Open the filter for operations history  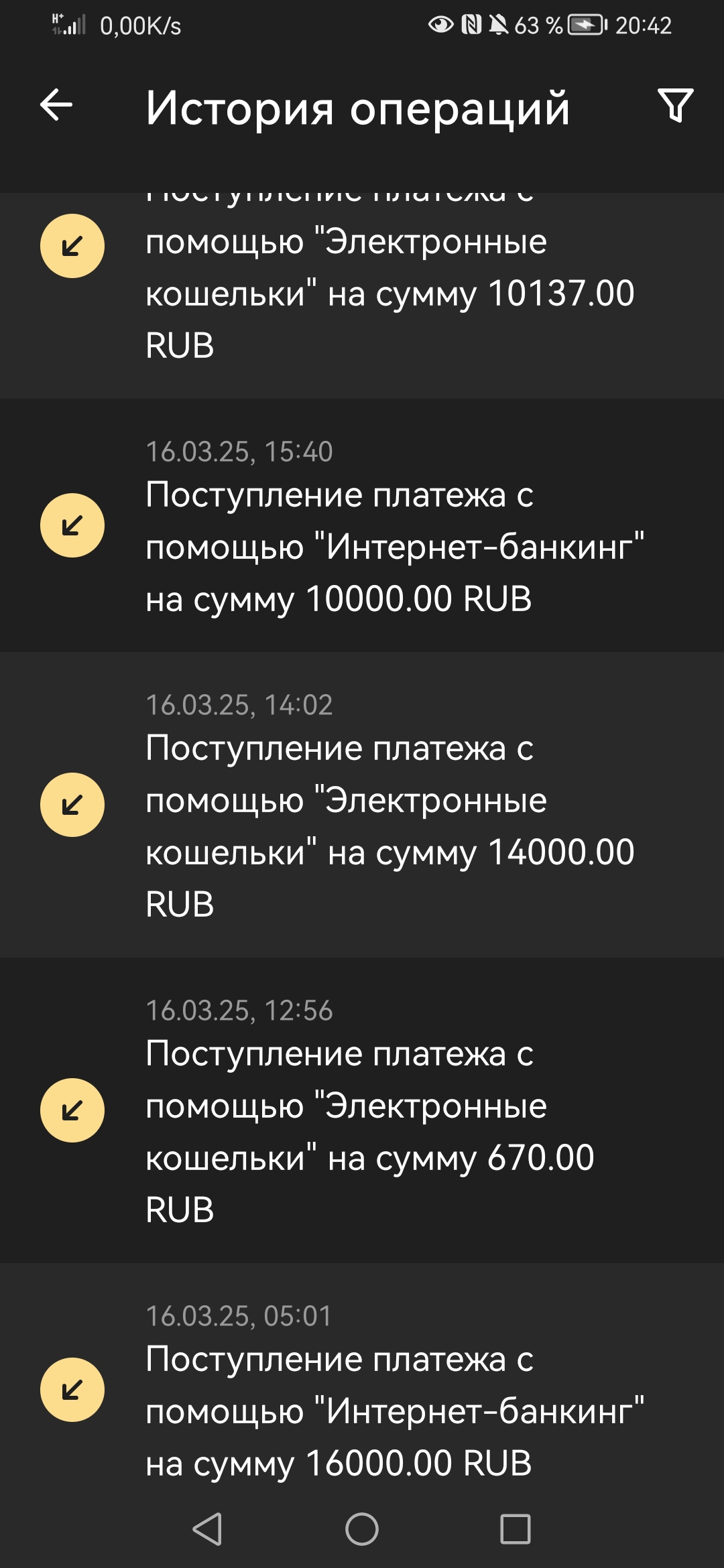click(675, 106)
